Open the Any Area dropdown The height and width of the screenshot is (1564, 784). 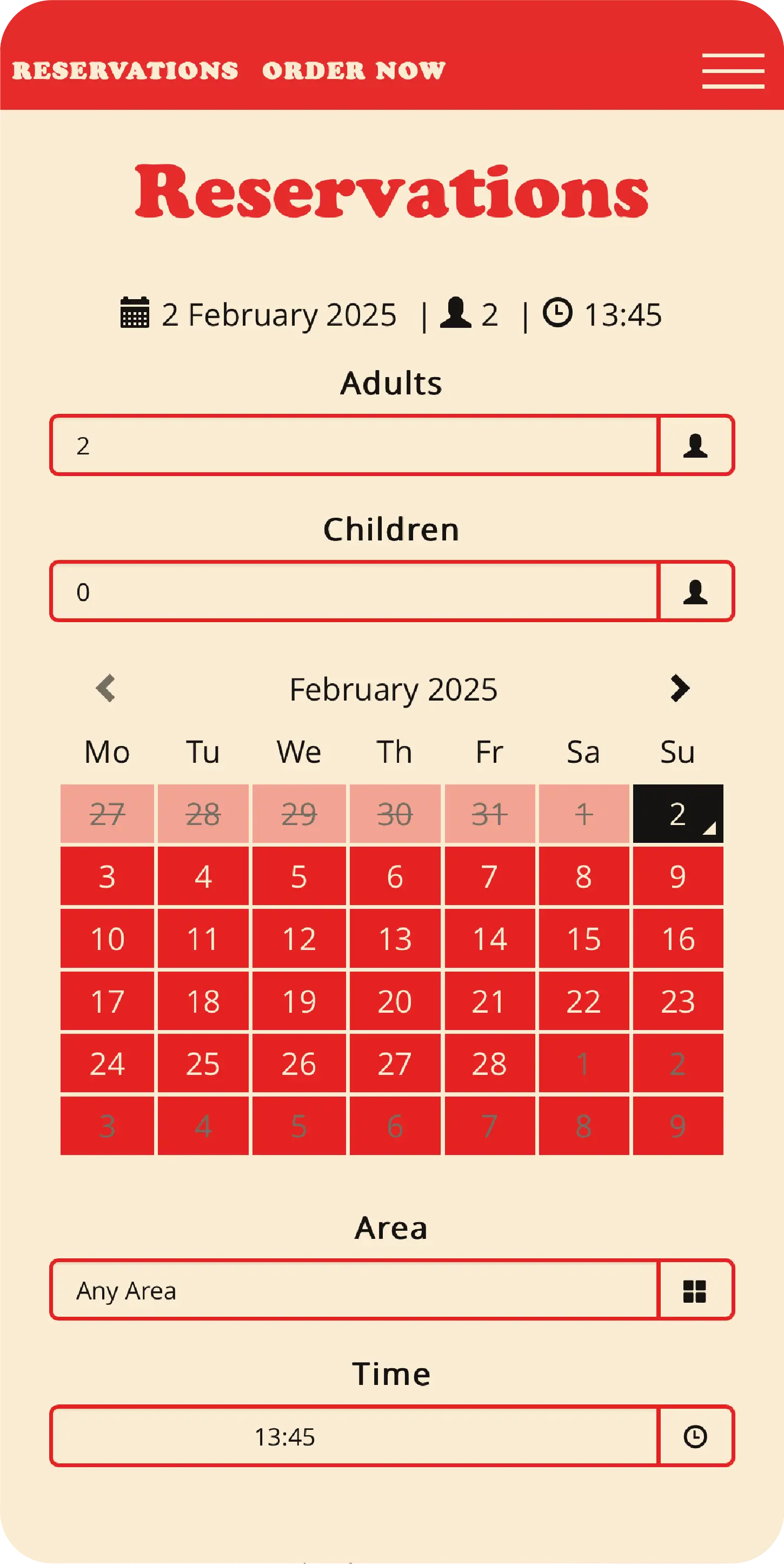pos(392,1290)
